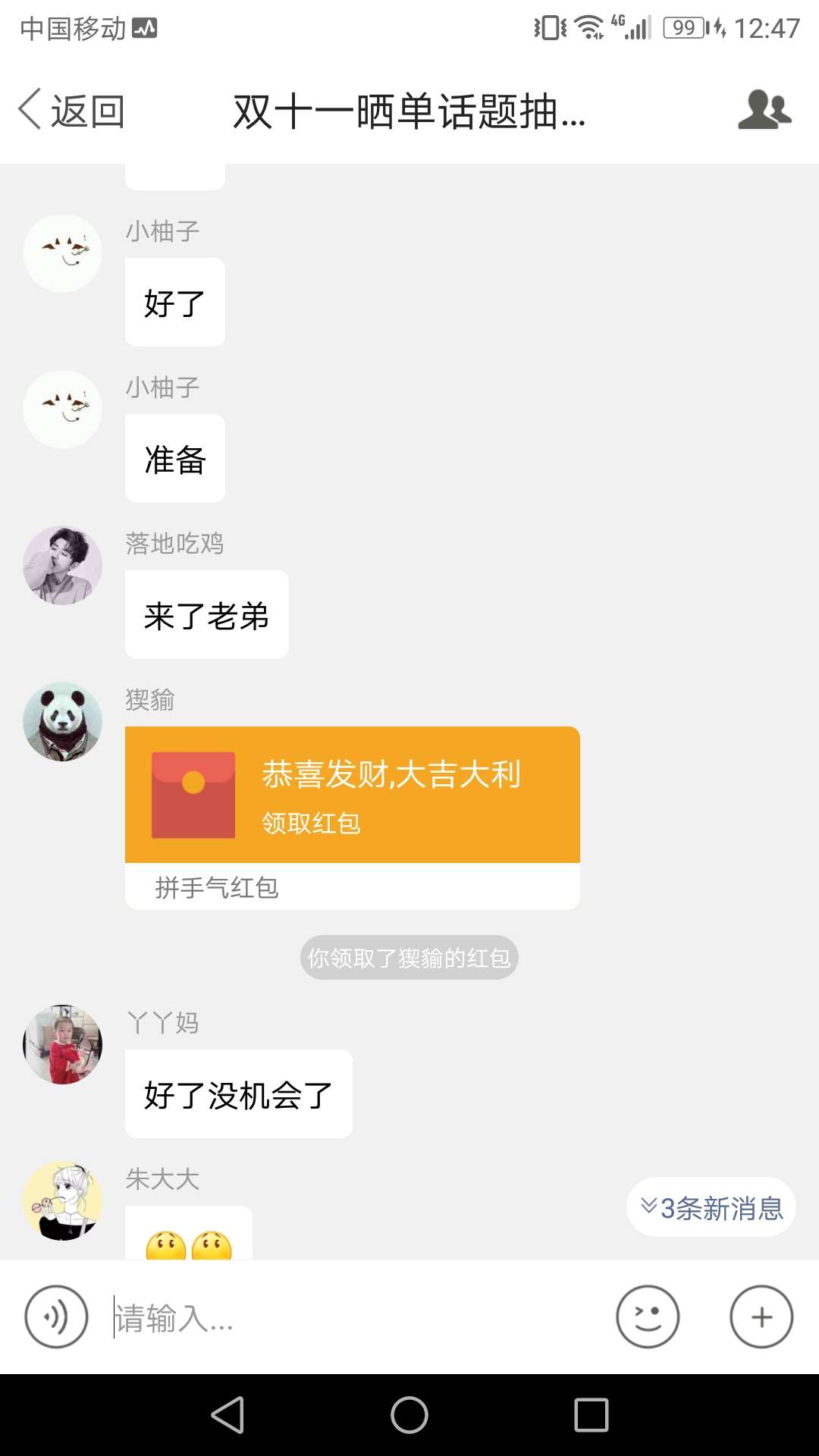View 落地吃鸡's profile avatar
The image size is (819, 1456).
(x=62, y=565)
